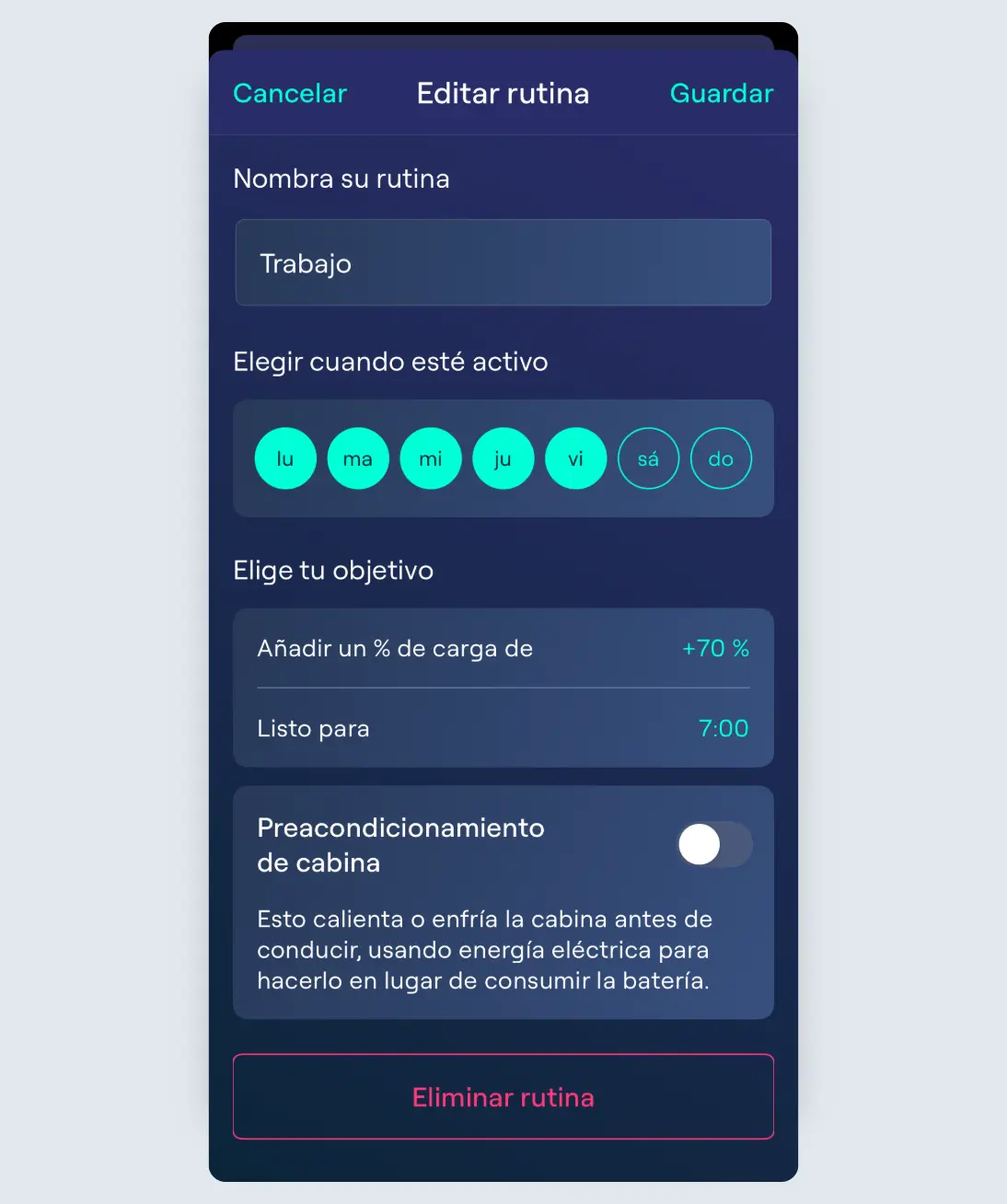Deselect the 'ma' day chip
This screenshot has height=1204, width=1007.
click(358, 458)
